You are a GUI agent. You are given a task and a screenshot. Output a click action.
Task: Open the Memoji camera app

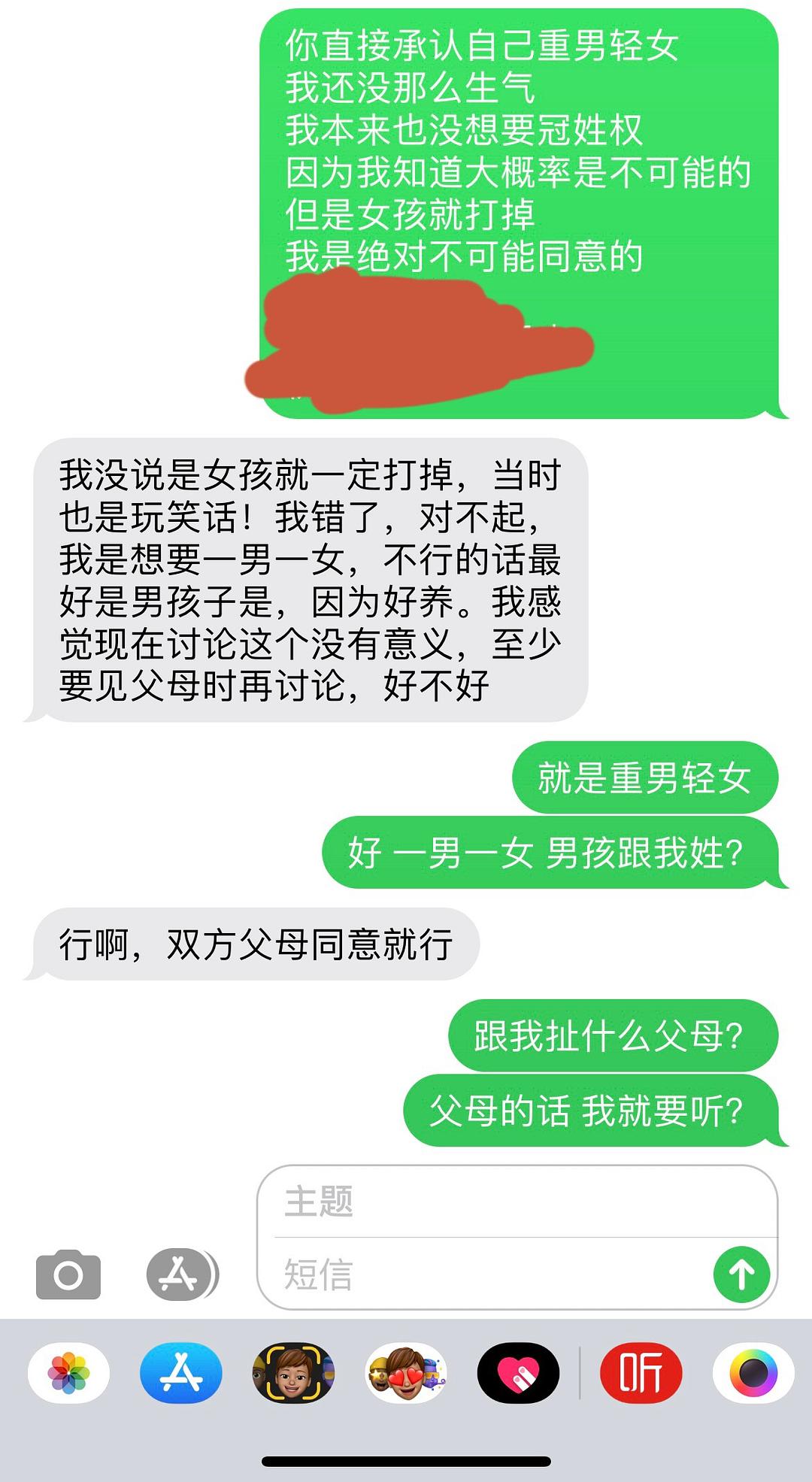pos(293,1373)
